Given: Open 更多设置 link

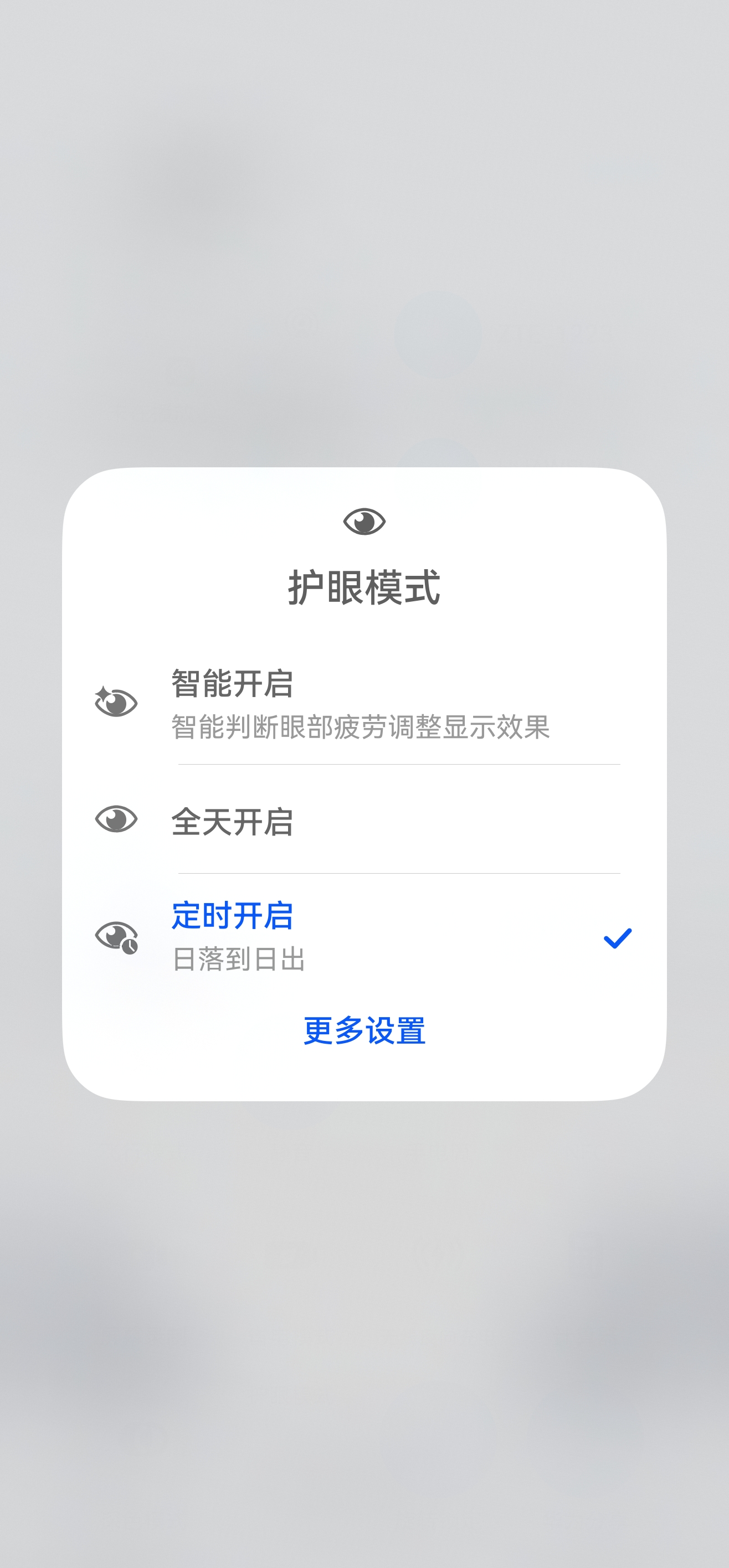Looking at the screenshot, I should pos(364,1030).
